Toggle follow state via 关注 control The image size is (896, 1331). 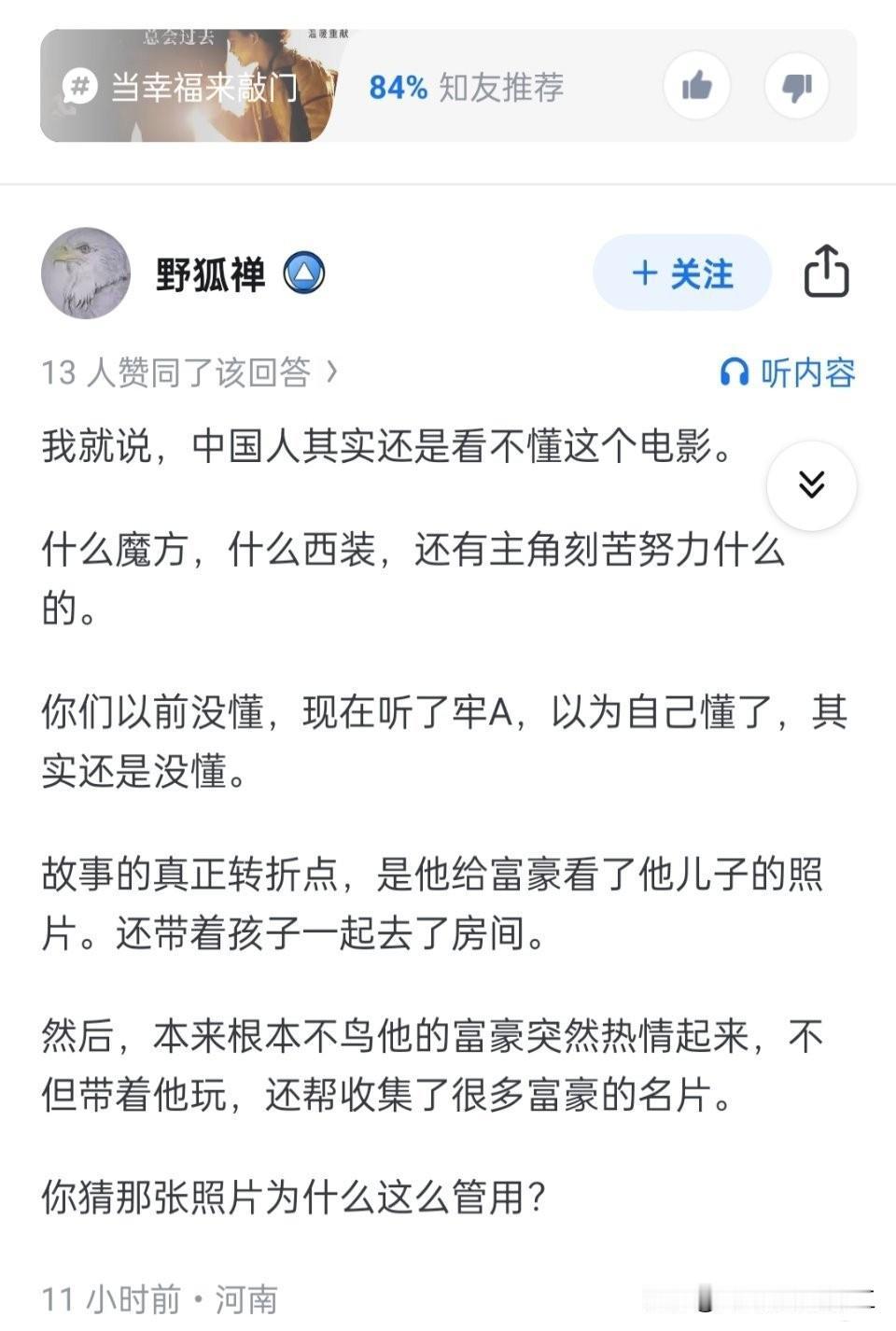[x=681, y=273]
